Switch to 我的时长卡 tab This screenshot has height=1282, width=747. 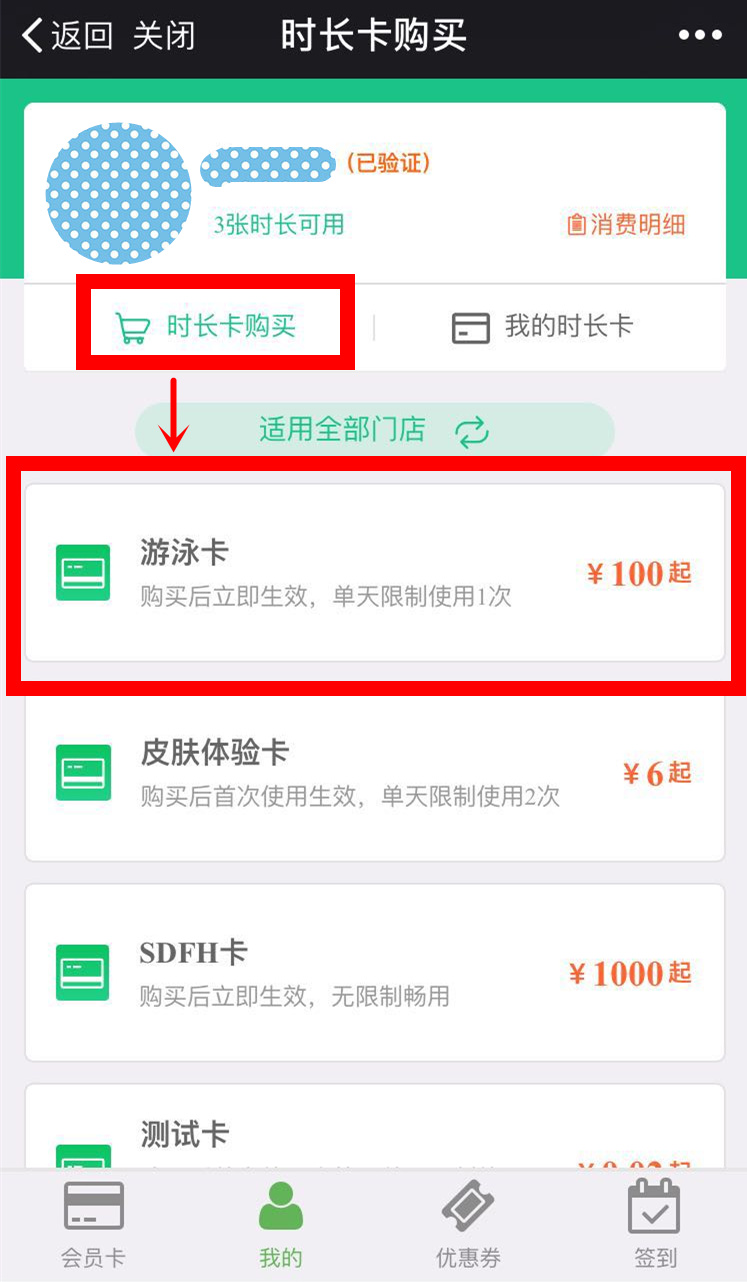pos(543,327)
